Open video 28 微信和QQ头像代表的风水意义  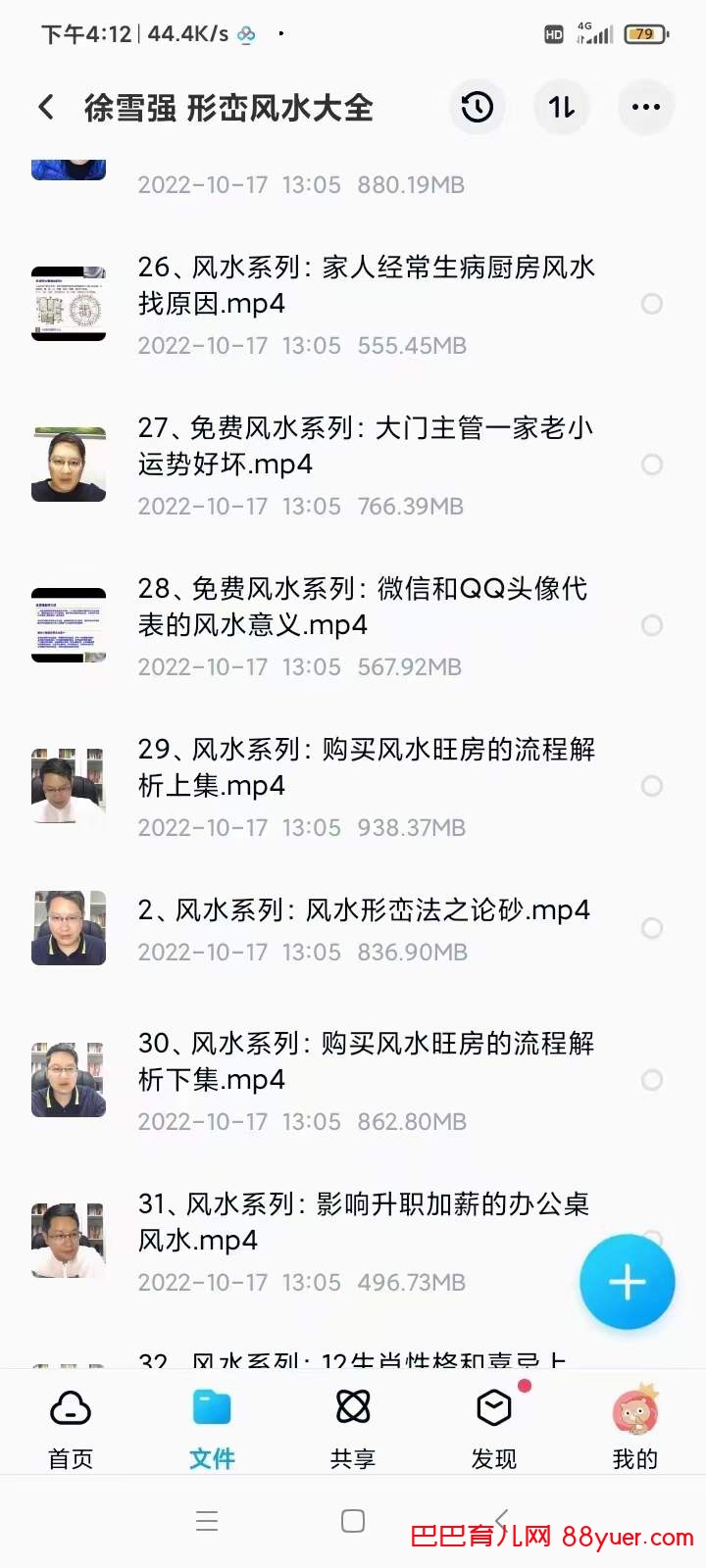[365, 607]
